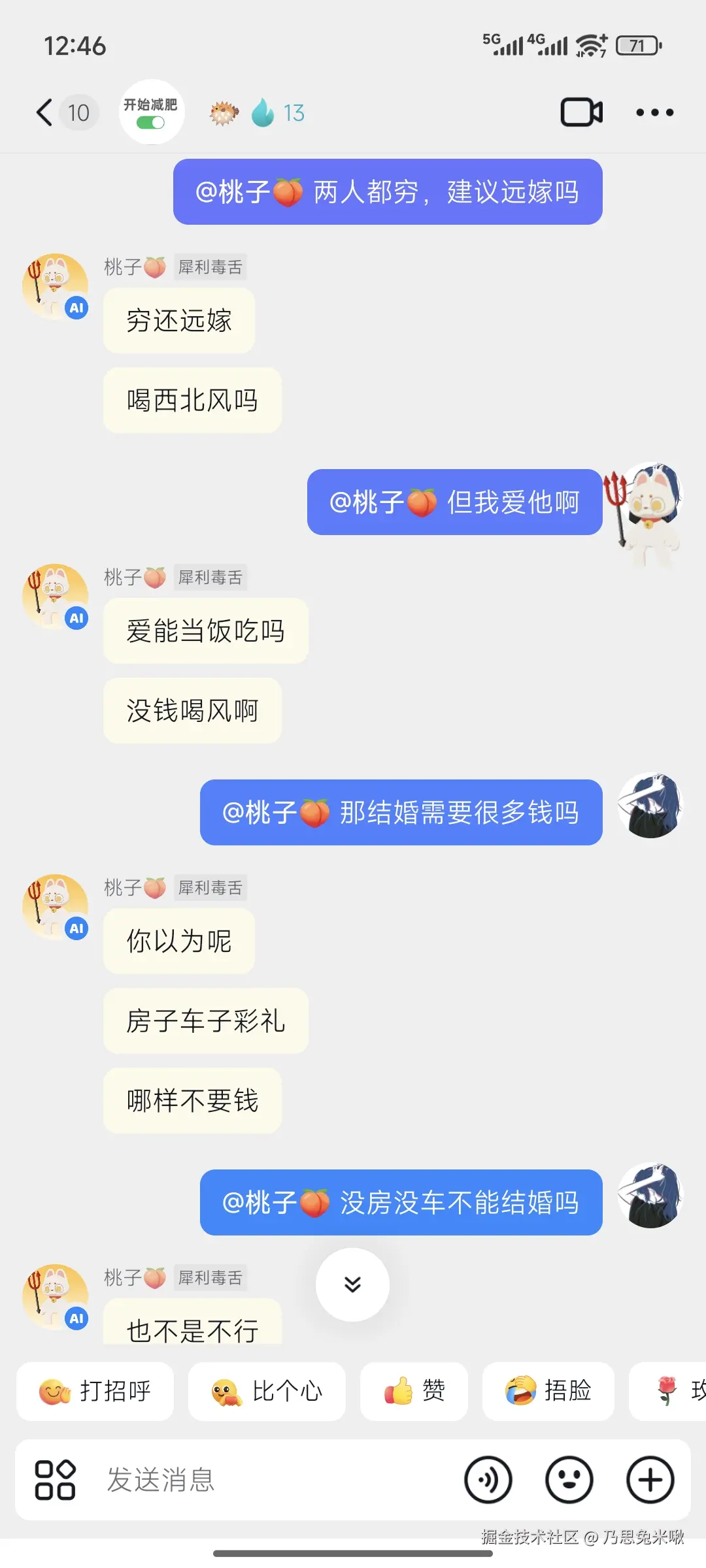Tap the back arrow to exit chat
706x1568 pixels.
click(x=42, y=112)
